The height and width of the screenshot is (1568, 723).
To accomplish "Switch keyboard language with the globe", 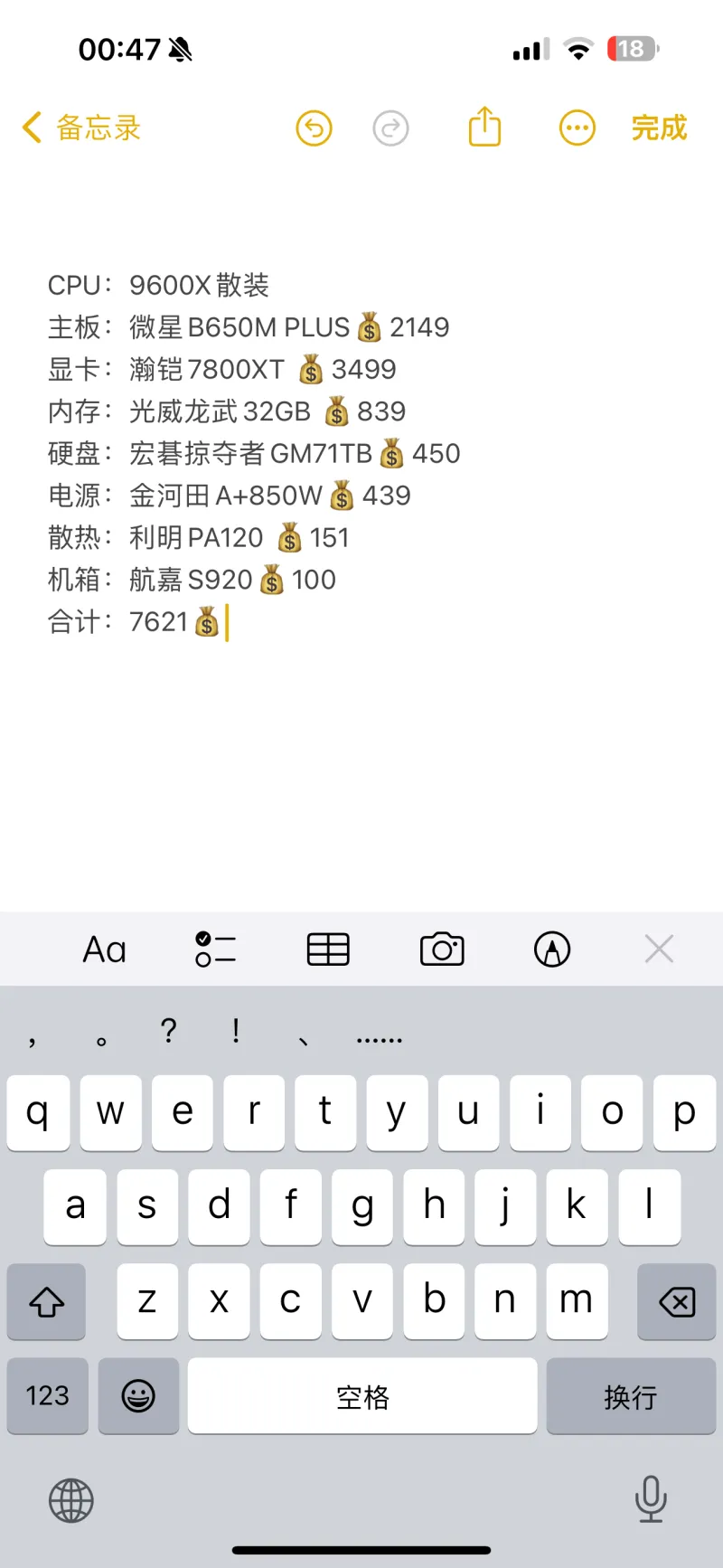I will pyautogui.click(x=71, y=1500).
